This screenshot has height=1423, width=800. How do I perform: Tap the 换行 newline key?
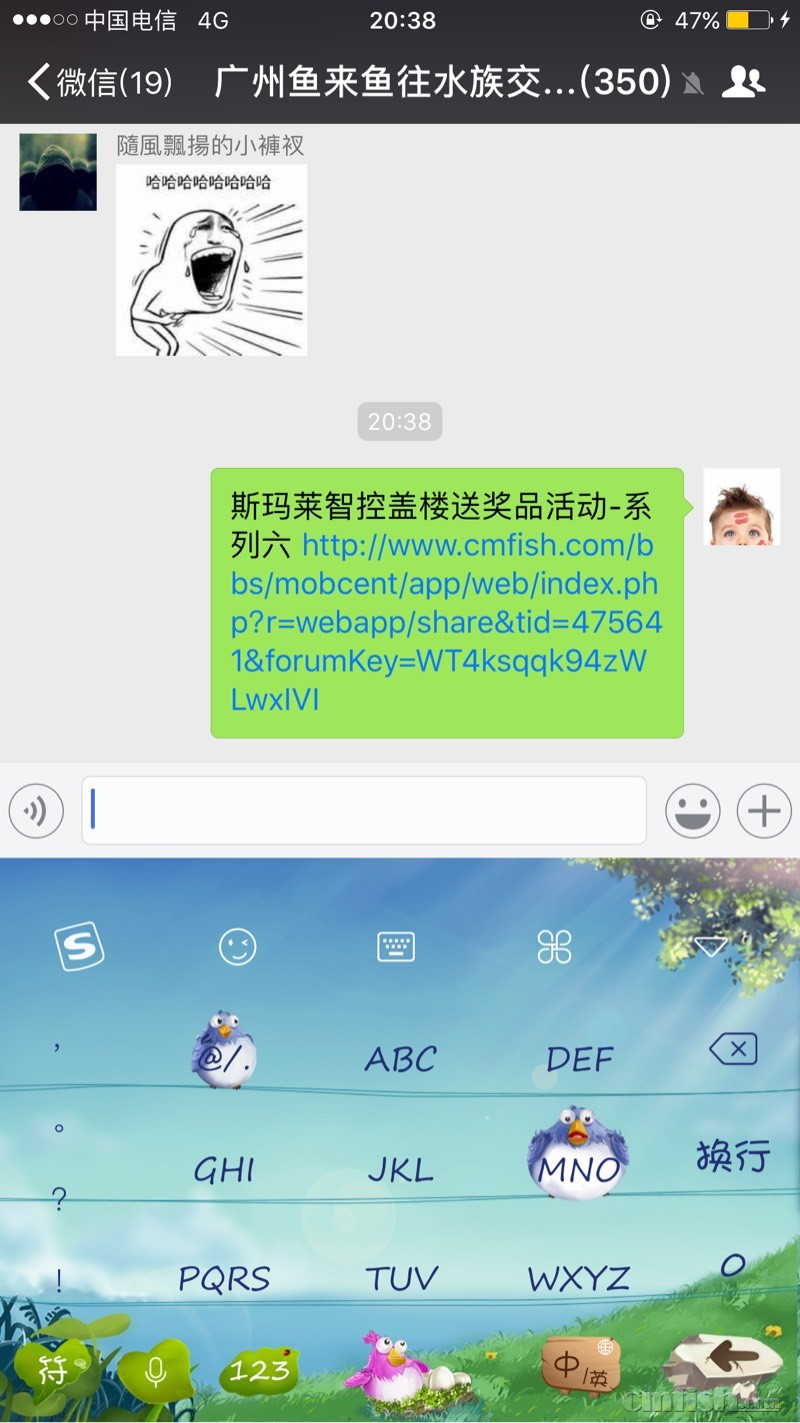click(732, 1157)
